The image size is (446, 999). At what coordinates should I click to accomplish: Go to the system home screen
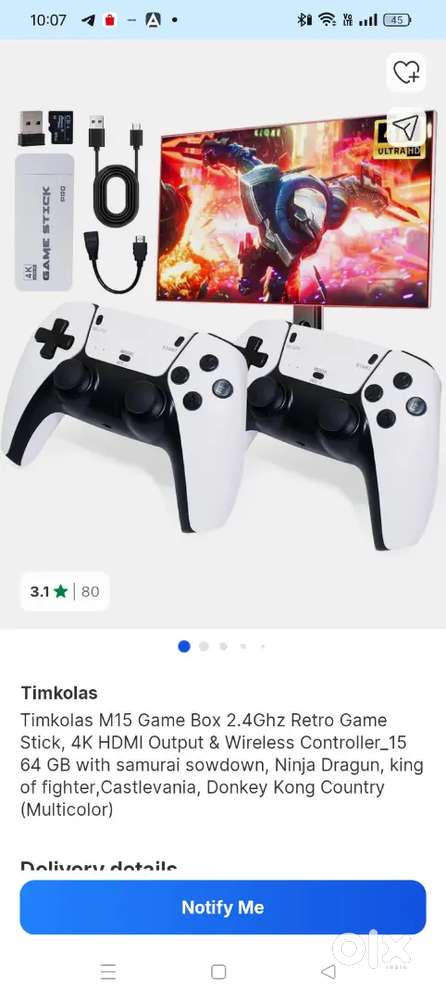[219, 971]
